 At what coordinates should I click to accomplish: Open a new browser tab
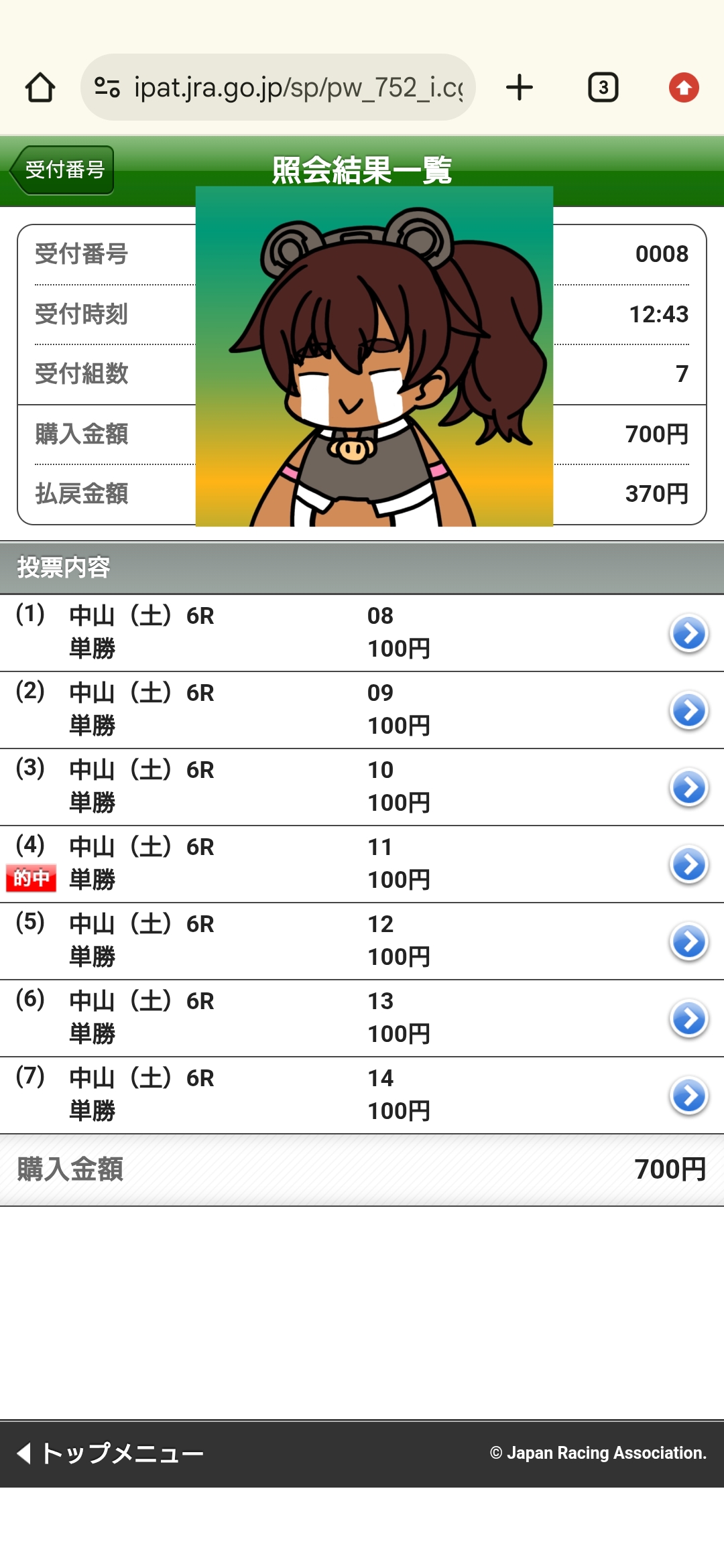point(520,88)
